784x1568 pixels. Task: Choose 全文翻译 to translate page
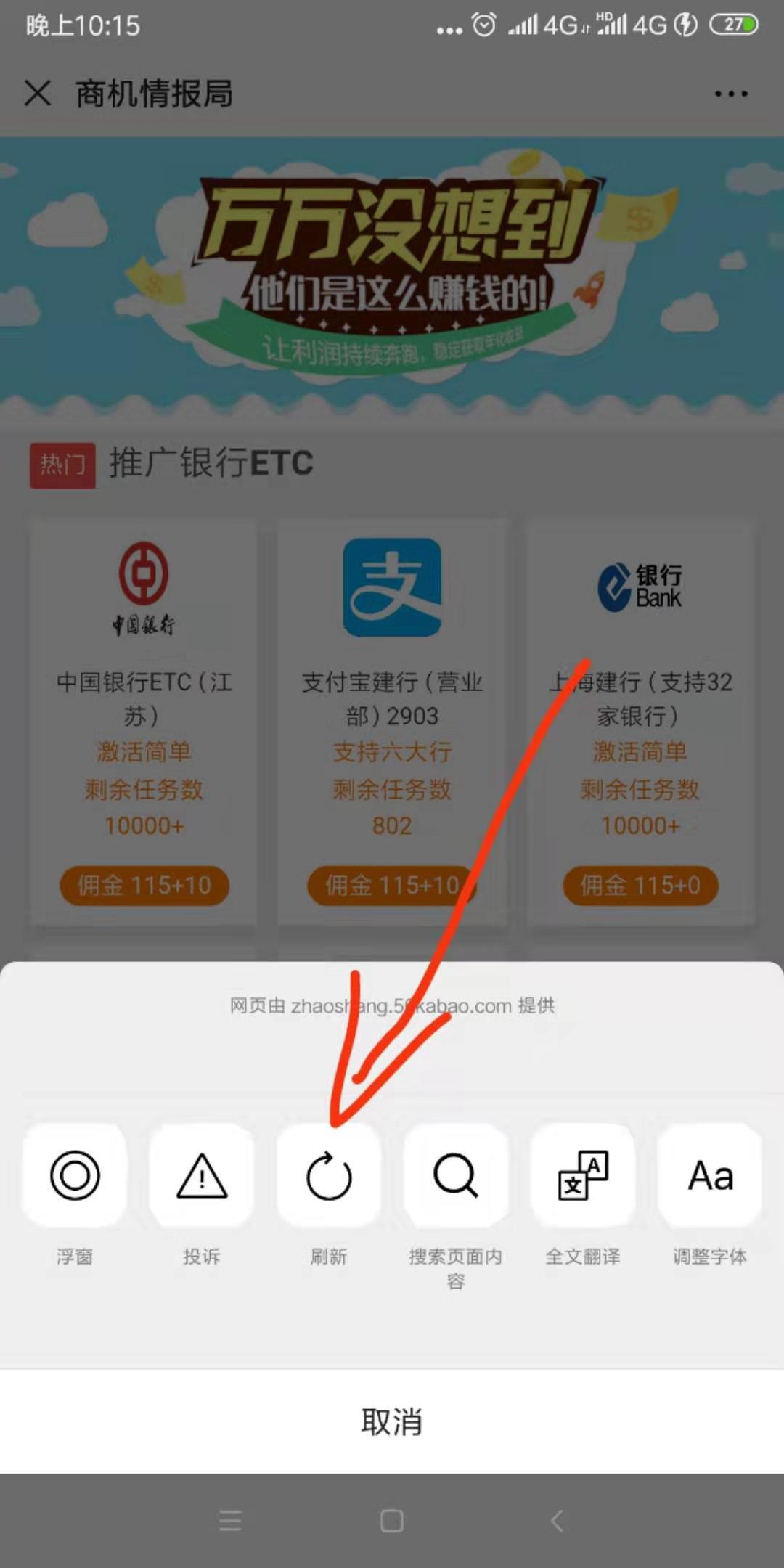click(583, 1175)
